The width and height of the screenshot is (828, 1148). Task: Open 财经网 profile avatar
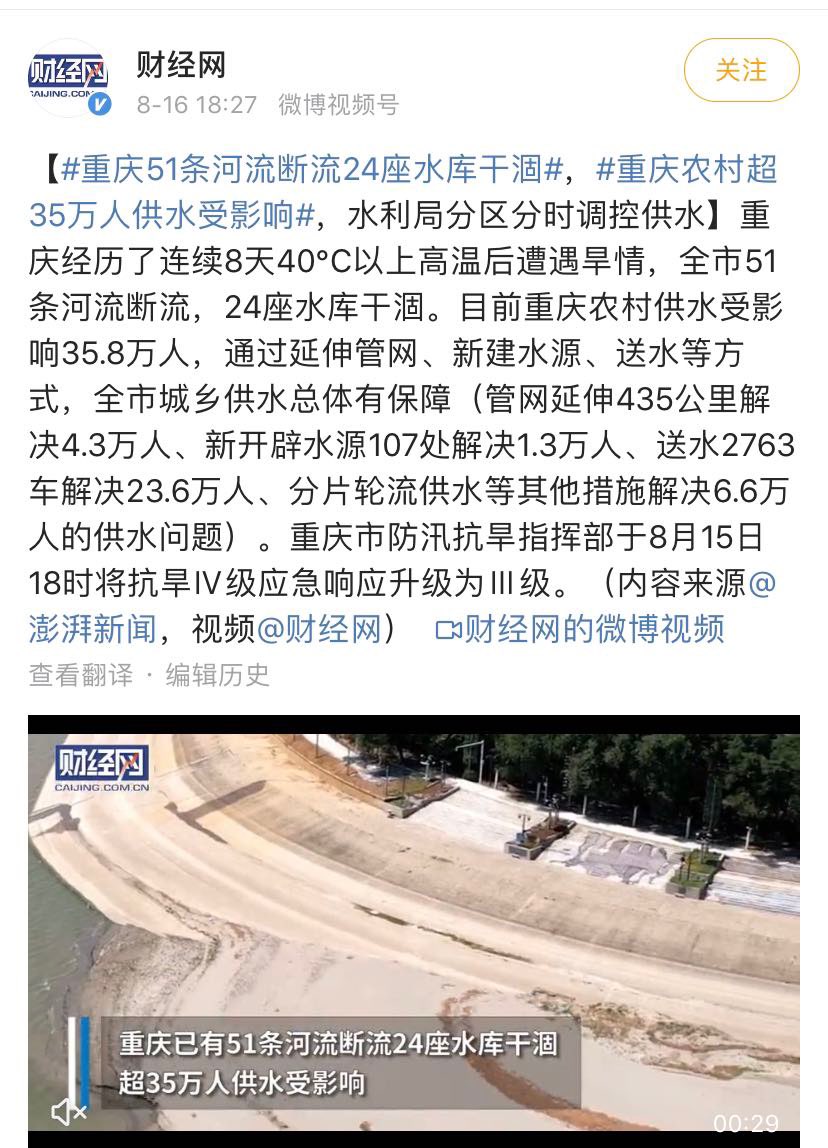coord(68,77)
